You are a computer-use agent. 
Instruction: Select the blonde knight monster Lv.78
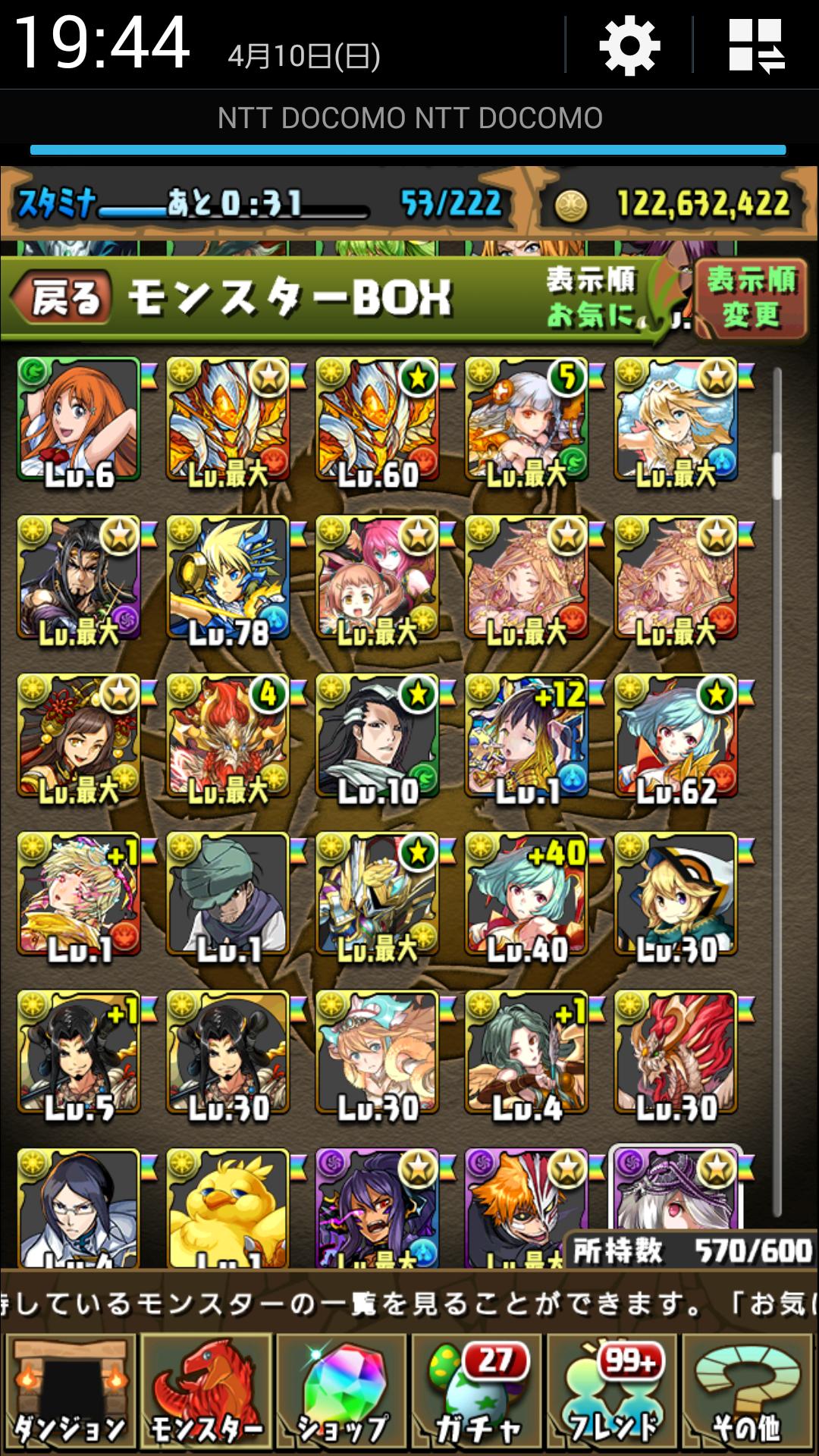click(228, 578)
